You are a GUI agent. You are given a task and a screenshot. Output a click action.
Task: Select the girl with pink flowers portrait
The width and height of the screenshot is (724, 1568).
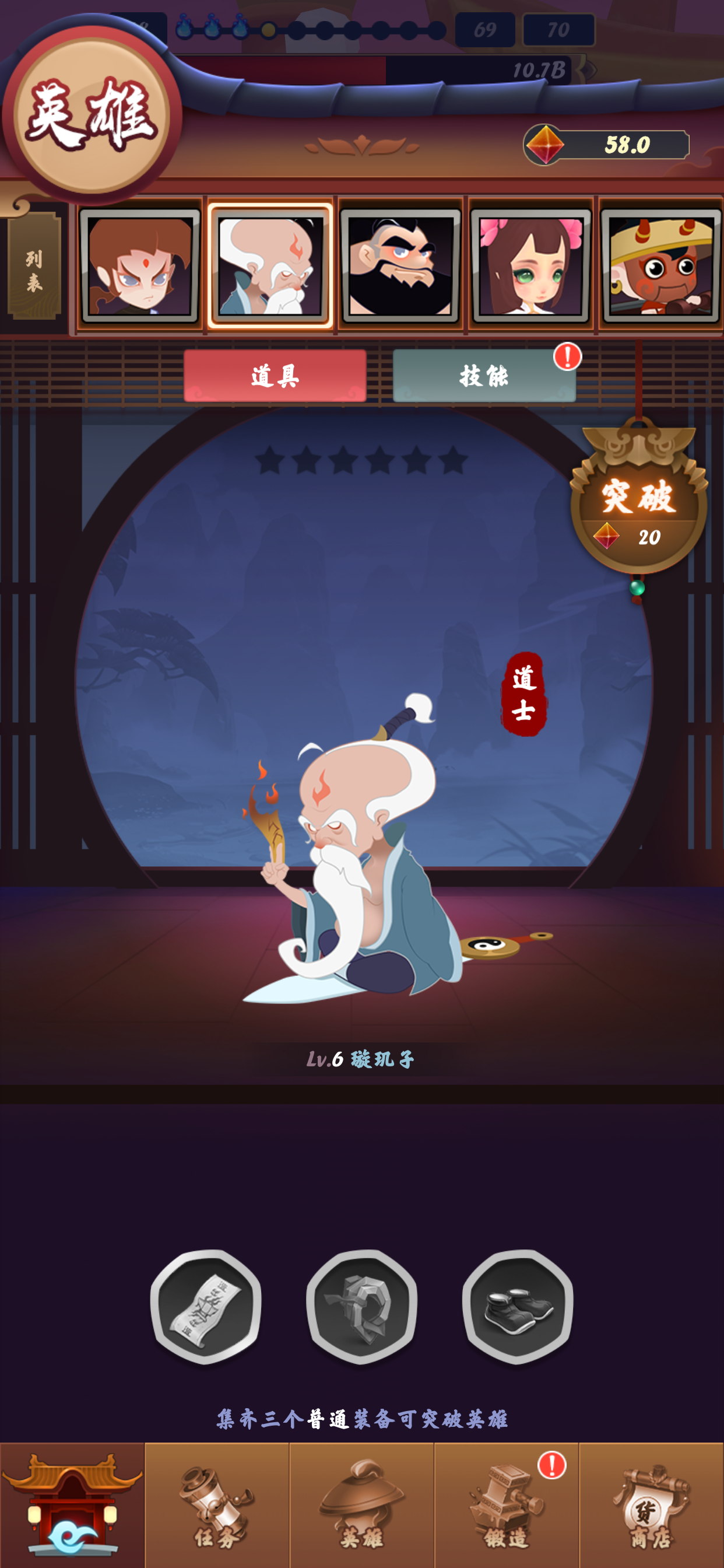point(530,265)
